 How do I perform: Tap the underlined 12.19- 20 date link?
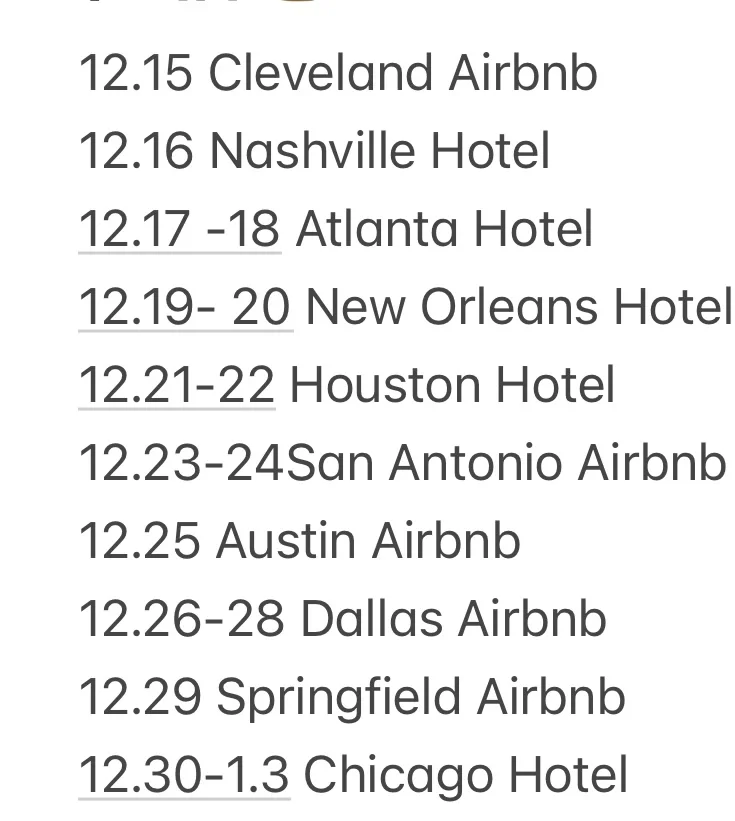tap(185, 307)
